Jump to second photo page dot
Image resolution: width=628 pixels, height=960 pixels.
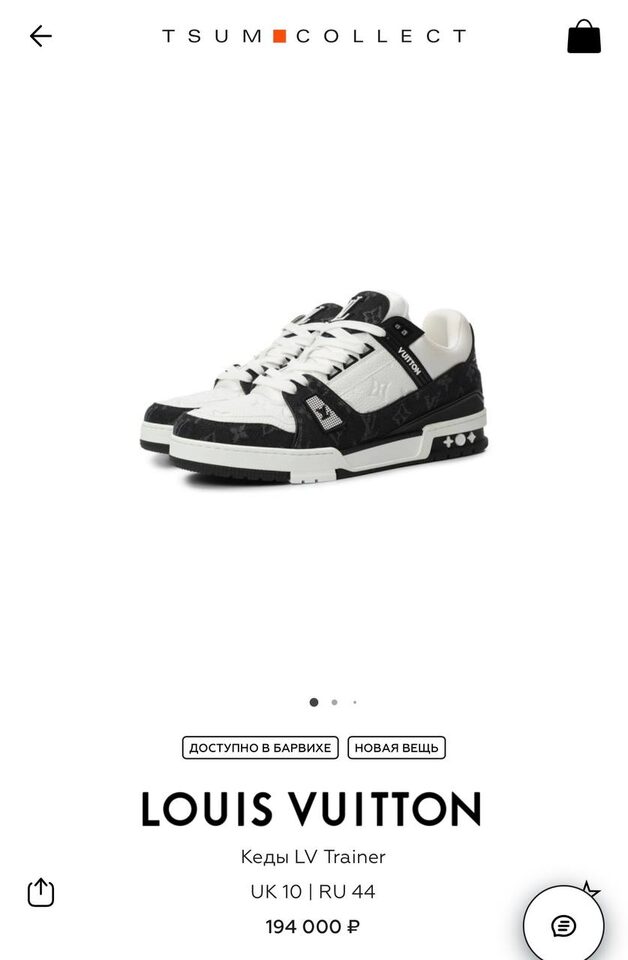point(334,702)
